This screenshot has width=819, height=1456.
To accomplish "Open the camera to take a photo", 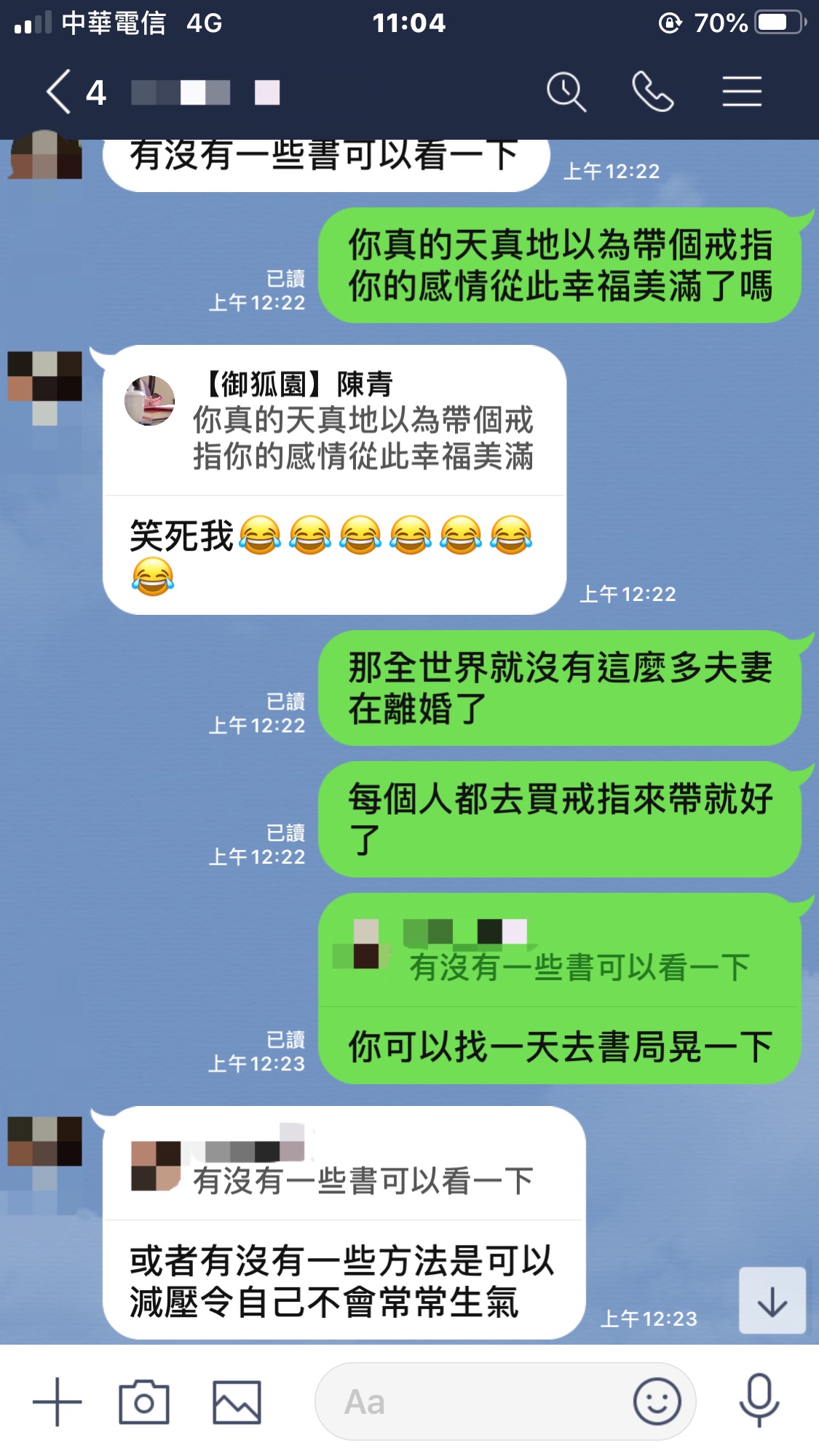I will point(144,1401).
